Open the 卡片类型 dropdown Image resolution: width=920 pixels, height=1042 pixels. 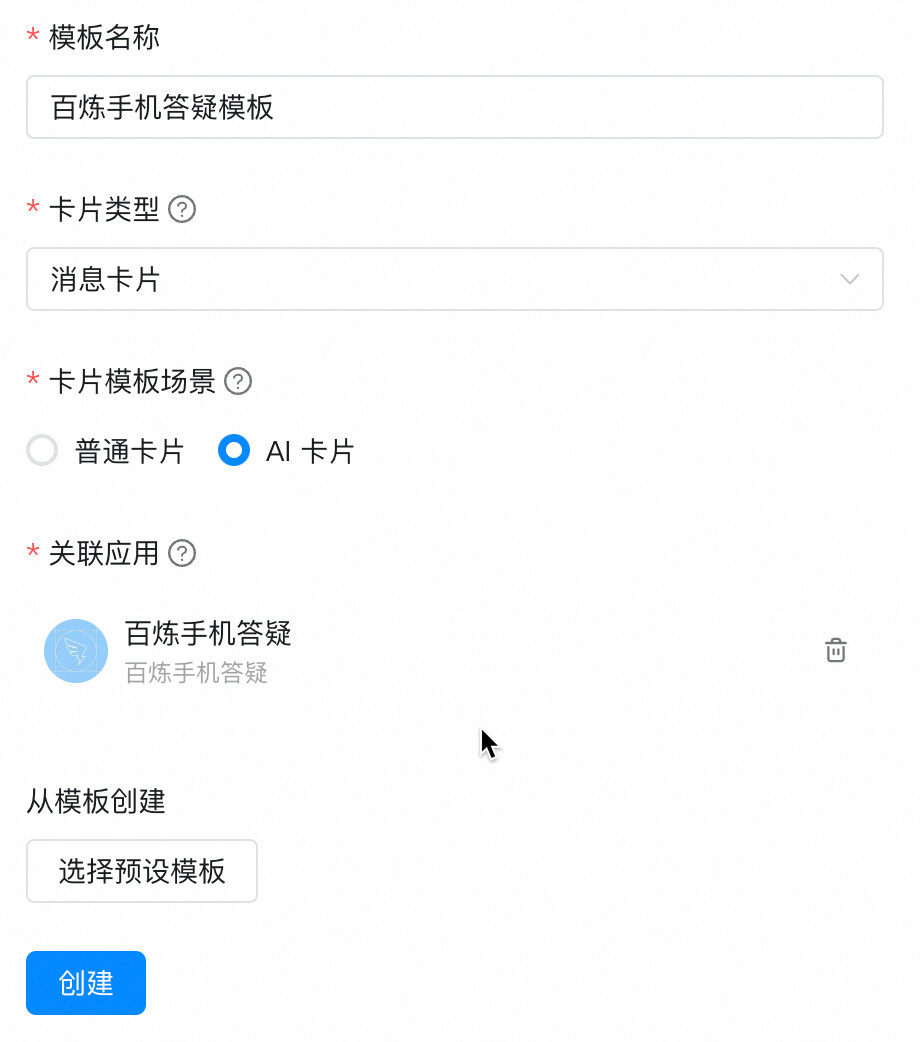click(x=454, y=279)
